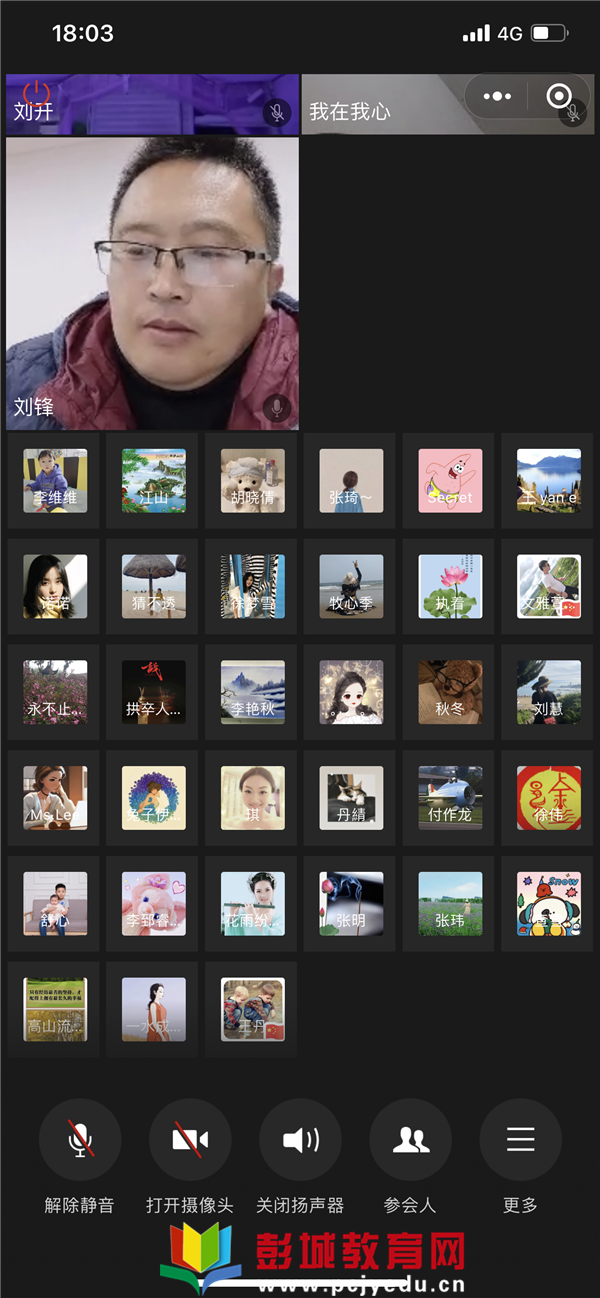This screenshot has width=600, height=1298.
Task: Tap participant tile 刘慧
Action: [x=548, y=692]
